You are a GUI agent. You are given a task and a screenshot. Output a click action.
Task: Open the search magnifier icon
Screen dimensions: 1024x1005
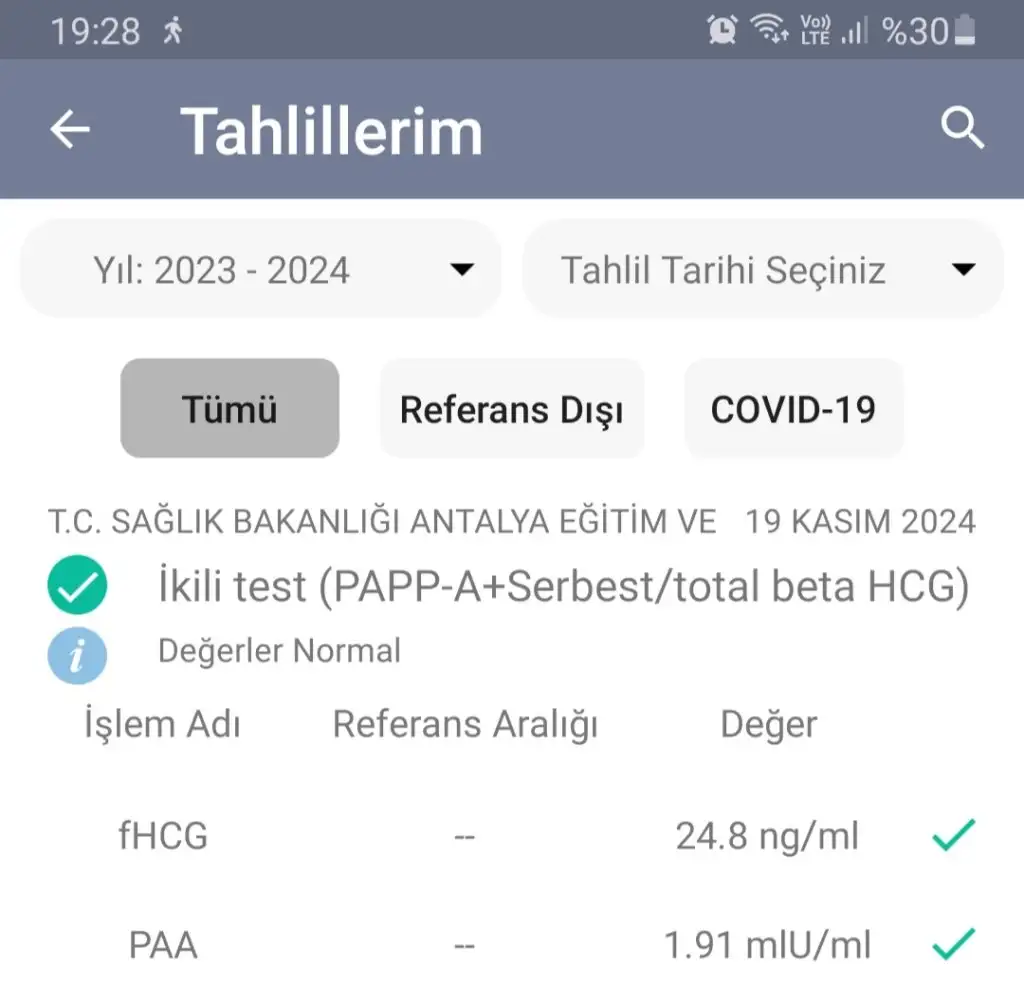point(962,129)
